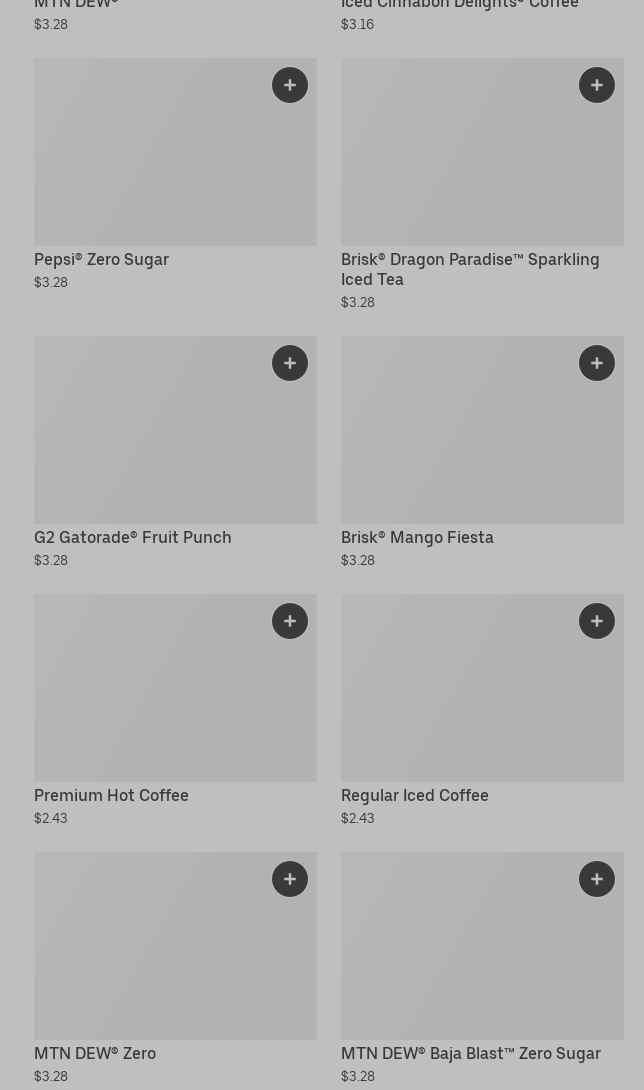Add MTN DEW Baja Blast Zero Sugar
The height and width of the screenshot is (1090, 644).
597,879
